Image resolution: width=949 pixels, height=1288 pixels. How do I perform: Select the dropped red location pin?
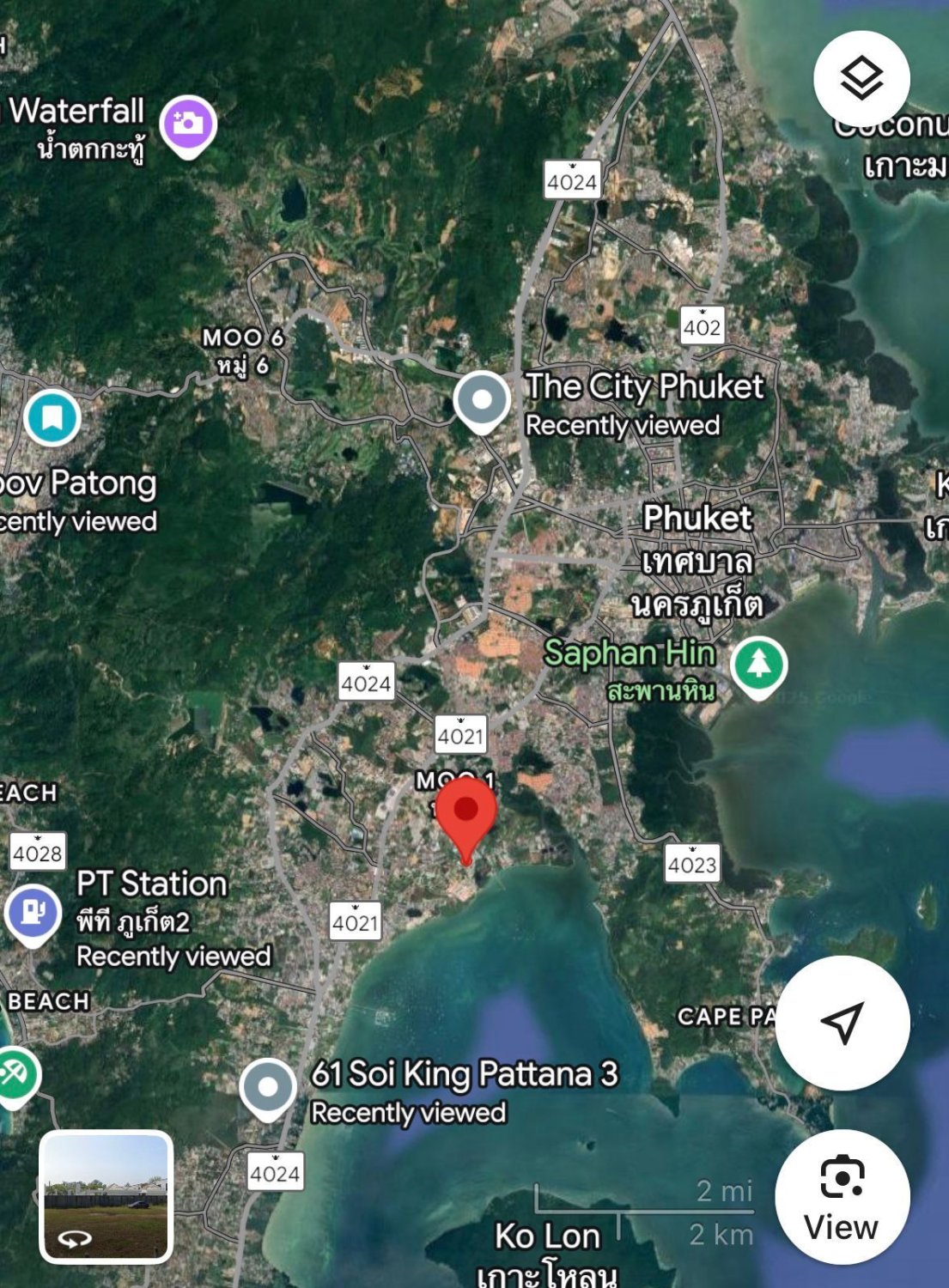465,811
